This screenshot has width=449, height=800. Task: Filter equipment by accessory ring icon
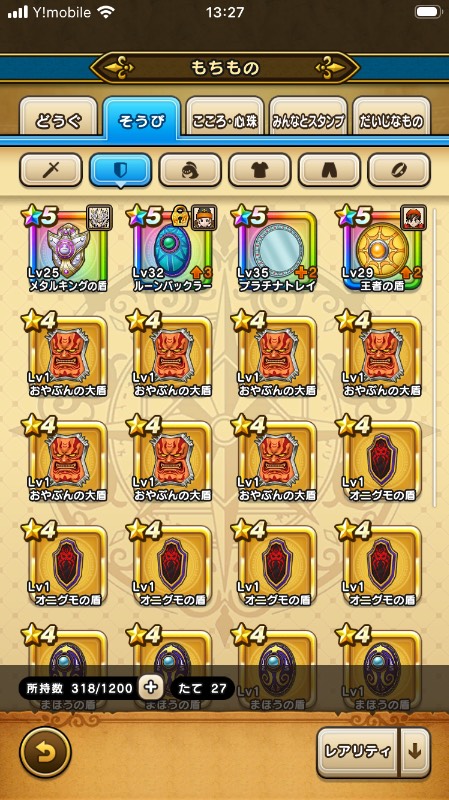coord(399,170)
